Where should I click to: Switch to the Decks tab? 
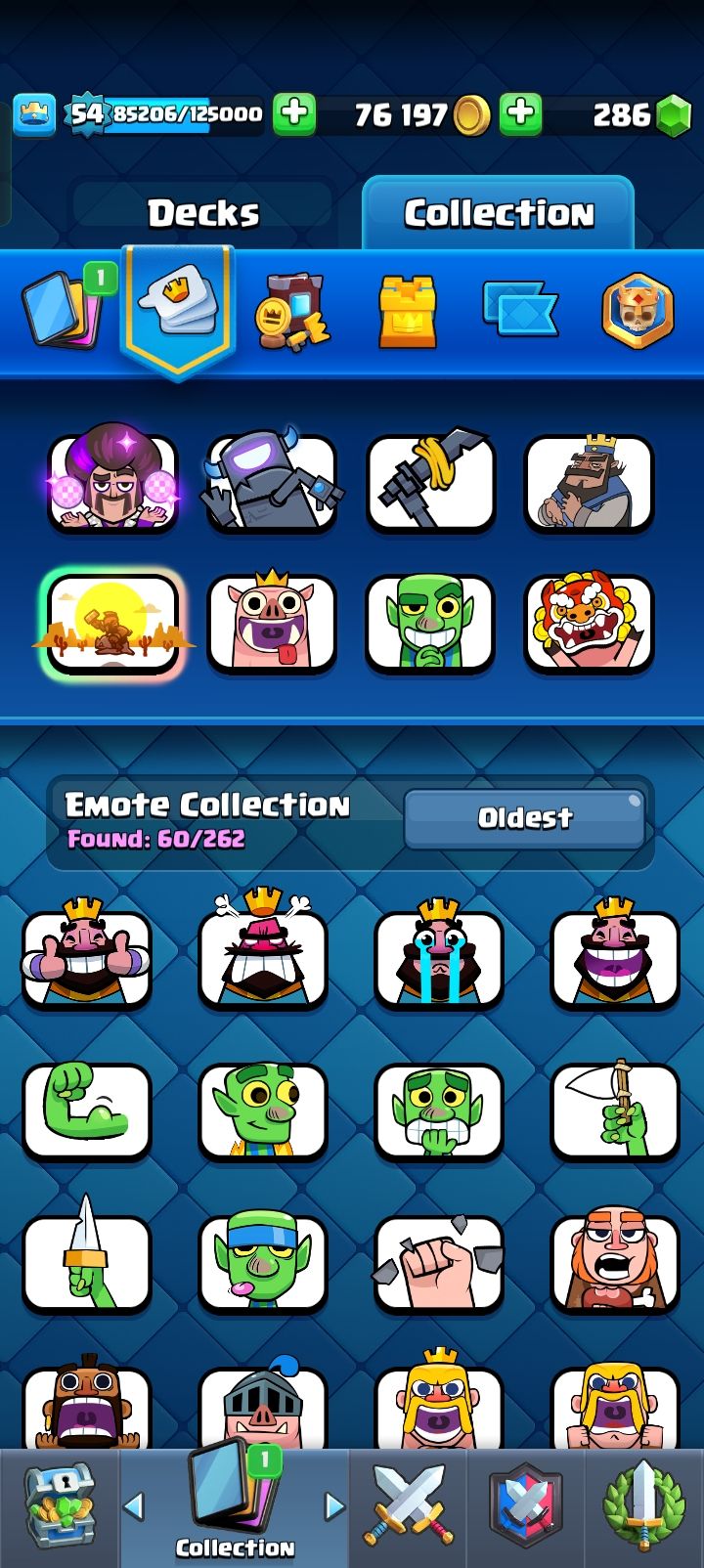pos(203,213)
